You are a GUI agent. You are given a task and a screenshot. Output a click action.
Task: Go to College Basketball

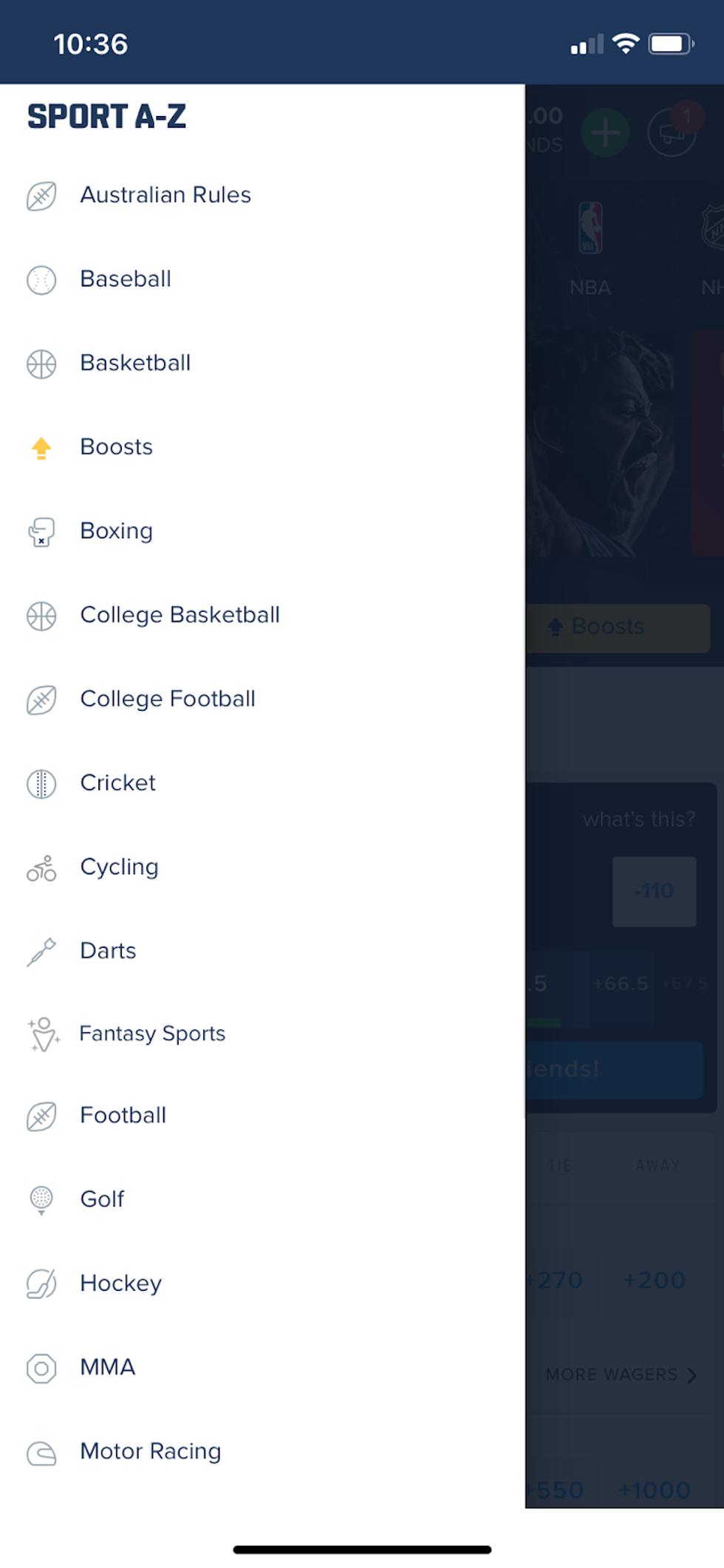tap(262, 616)
